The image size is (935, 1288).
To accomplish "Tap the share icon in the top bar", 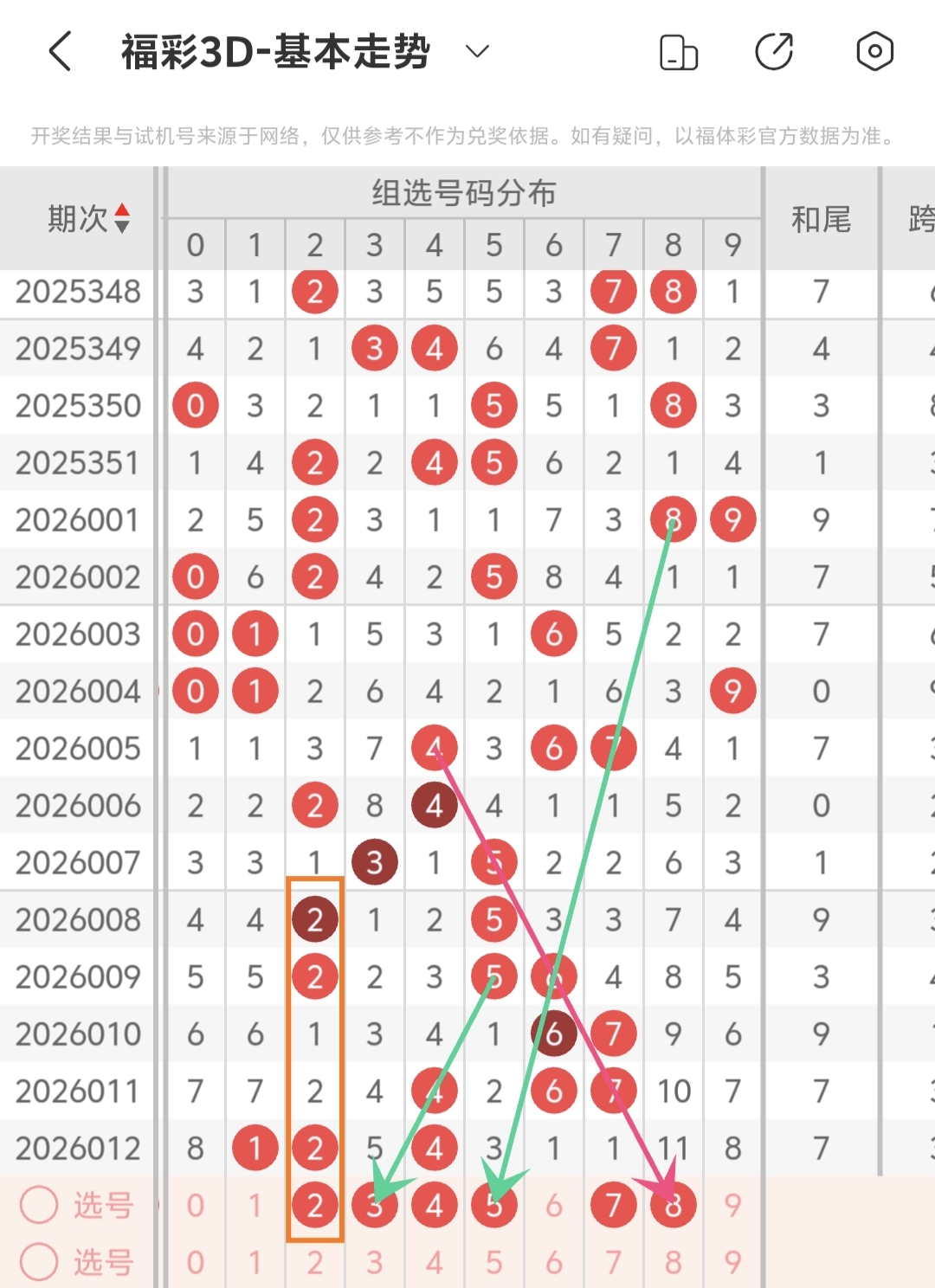I will (x=776, y=50).
